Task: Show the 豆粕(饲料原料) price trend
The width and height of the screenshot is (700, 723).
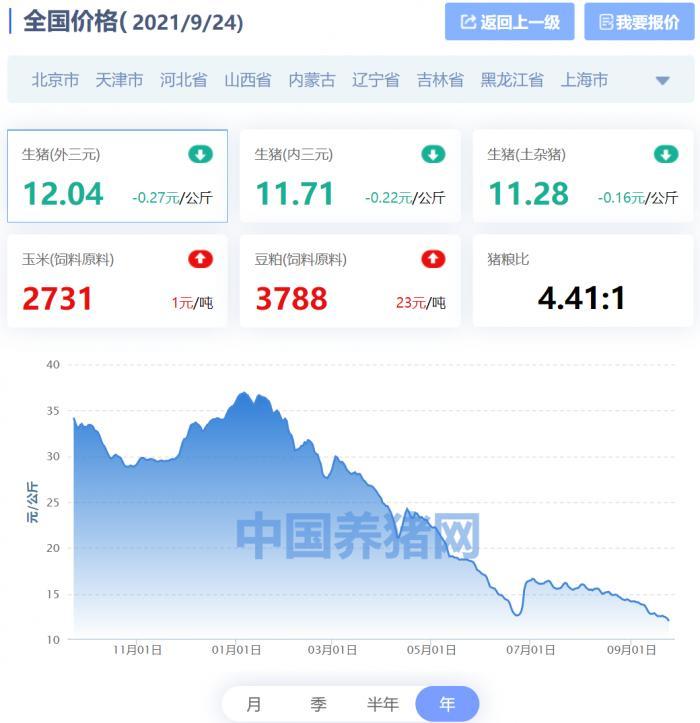Action: point(350,281)
